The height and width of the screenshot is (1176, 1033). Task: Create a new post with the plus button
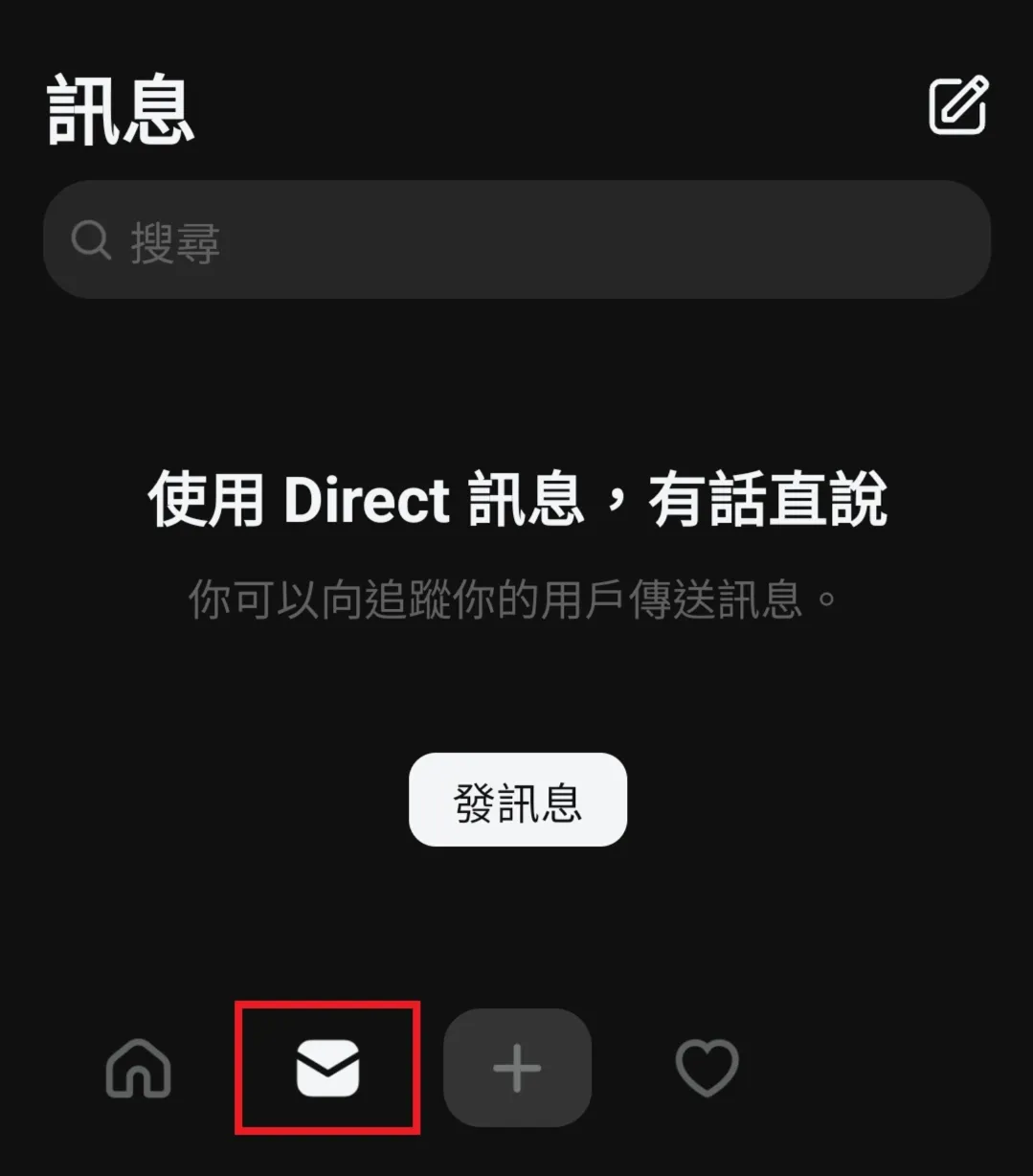pyautogui.click(x=517, y=1068)
